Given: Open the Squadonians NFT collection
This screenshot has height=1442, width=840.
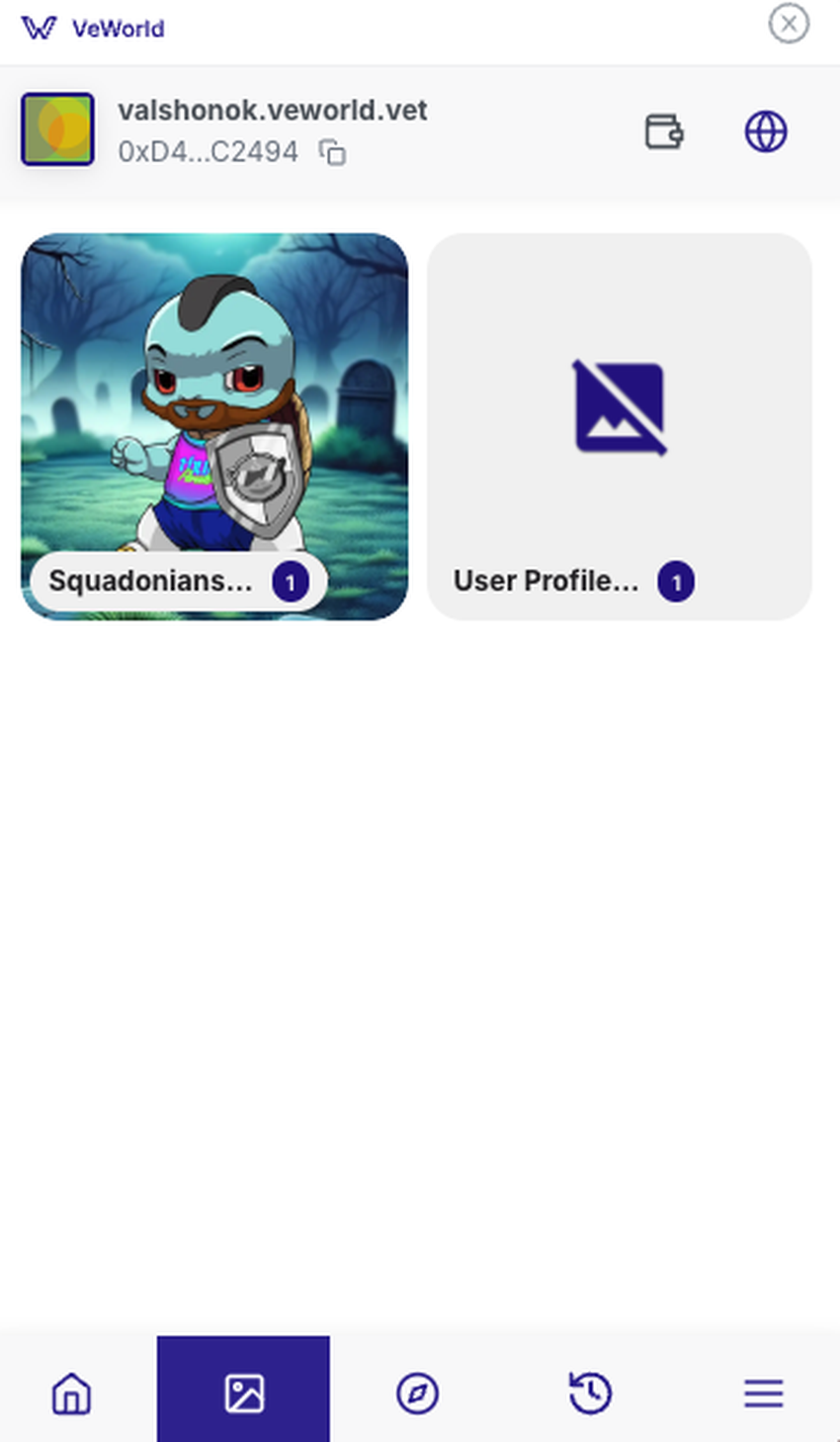Looking at the screenshot, I should [214, 427].
